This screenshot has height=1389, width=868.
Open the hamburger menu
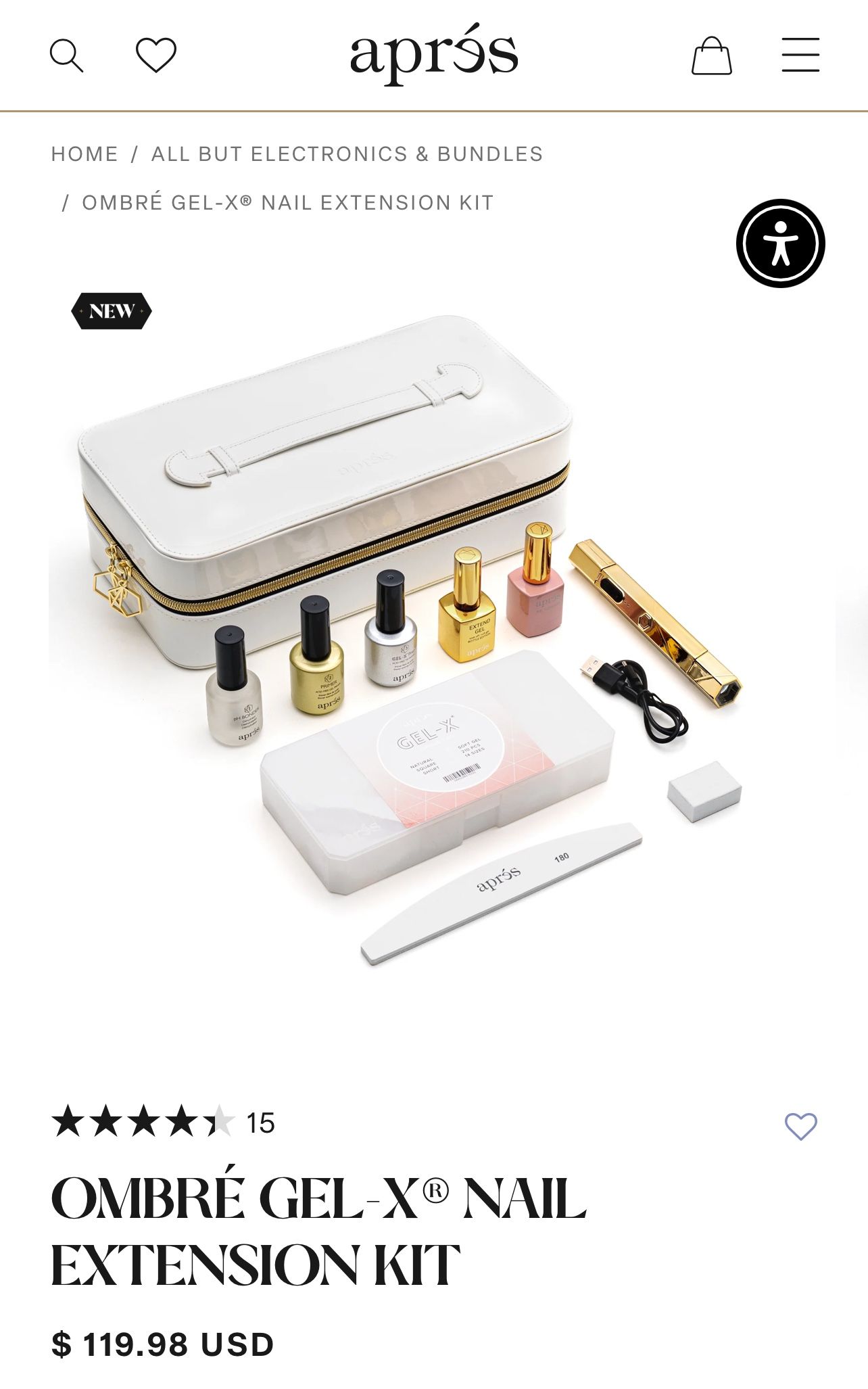pos(800,55)
